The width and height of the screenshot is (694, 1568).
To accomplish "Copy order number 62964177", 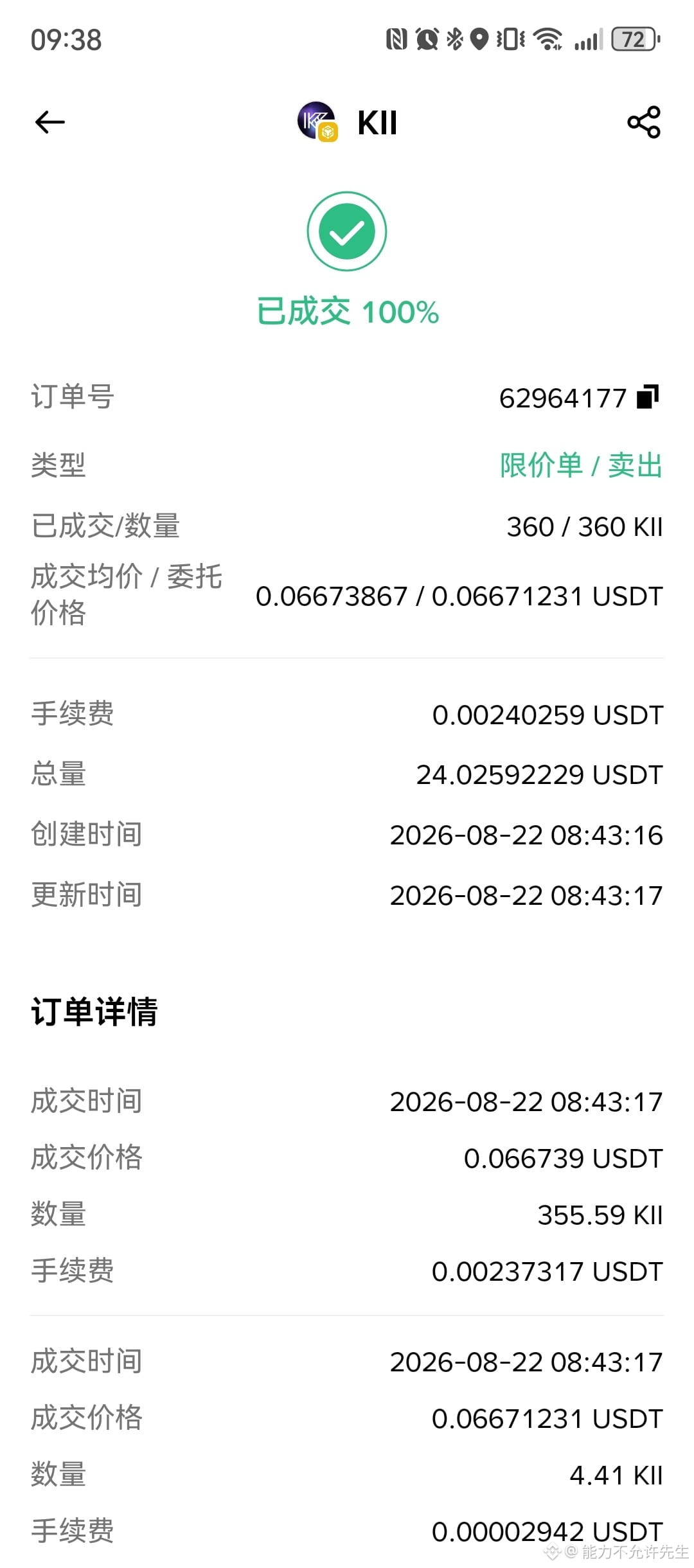I will coord(648,396).
